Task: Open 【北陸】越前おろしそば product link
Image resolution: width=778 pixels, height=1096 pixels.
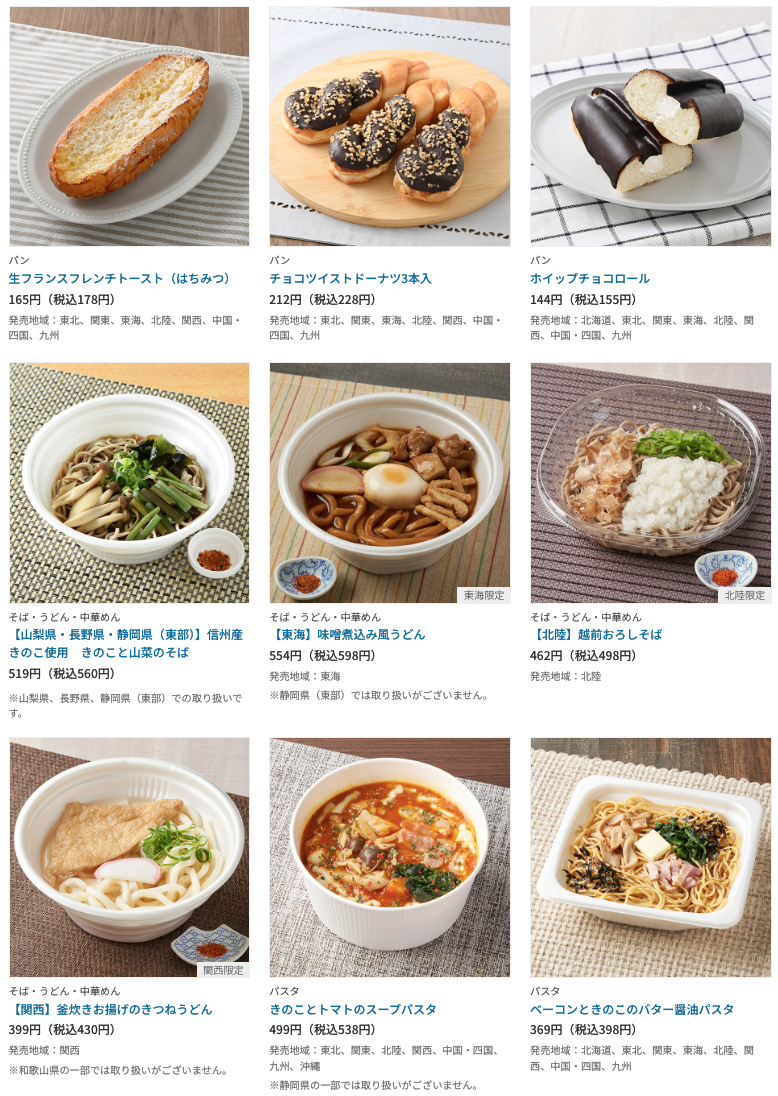Action: tap(596, 634)
